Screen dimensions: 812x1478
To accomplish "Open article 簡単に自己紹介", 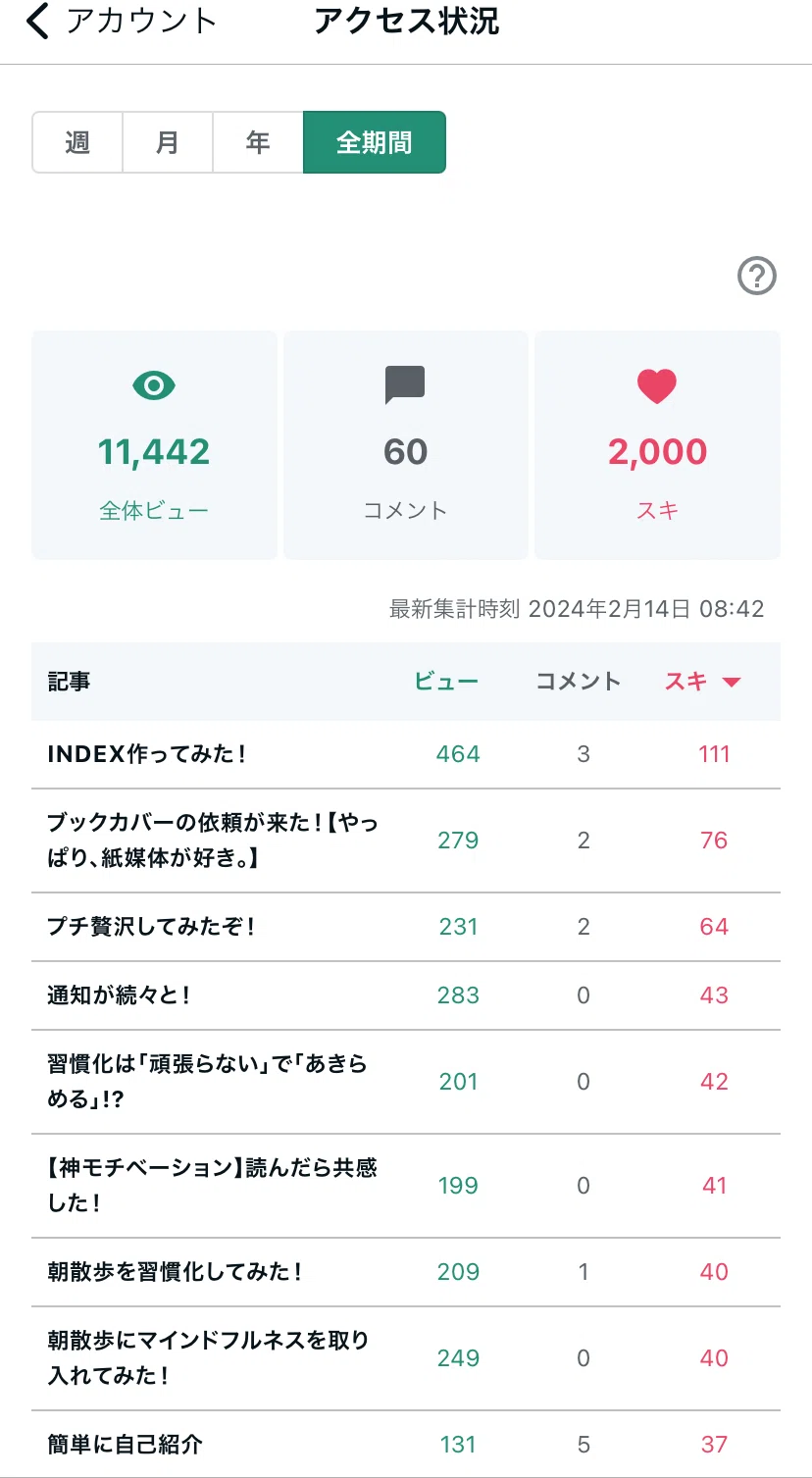I will [x=406, y=1444].
